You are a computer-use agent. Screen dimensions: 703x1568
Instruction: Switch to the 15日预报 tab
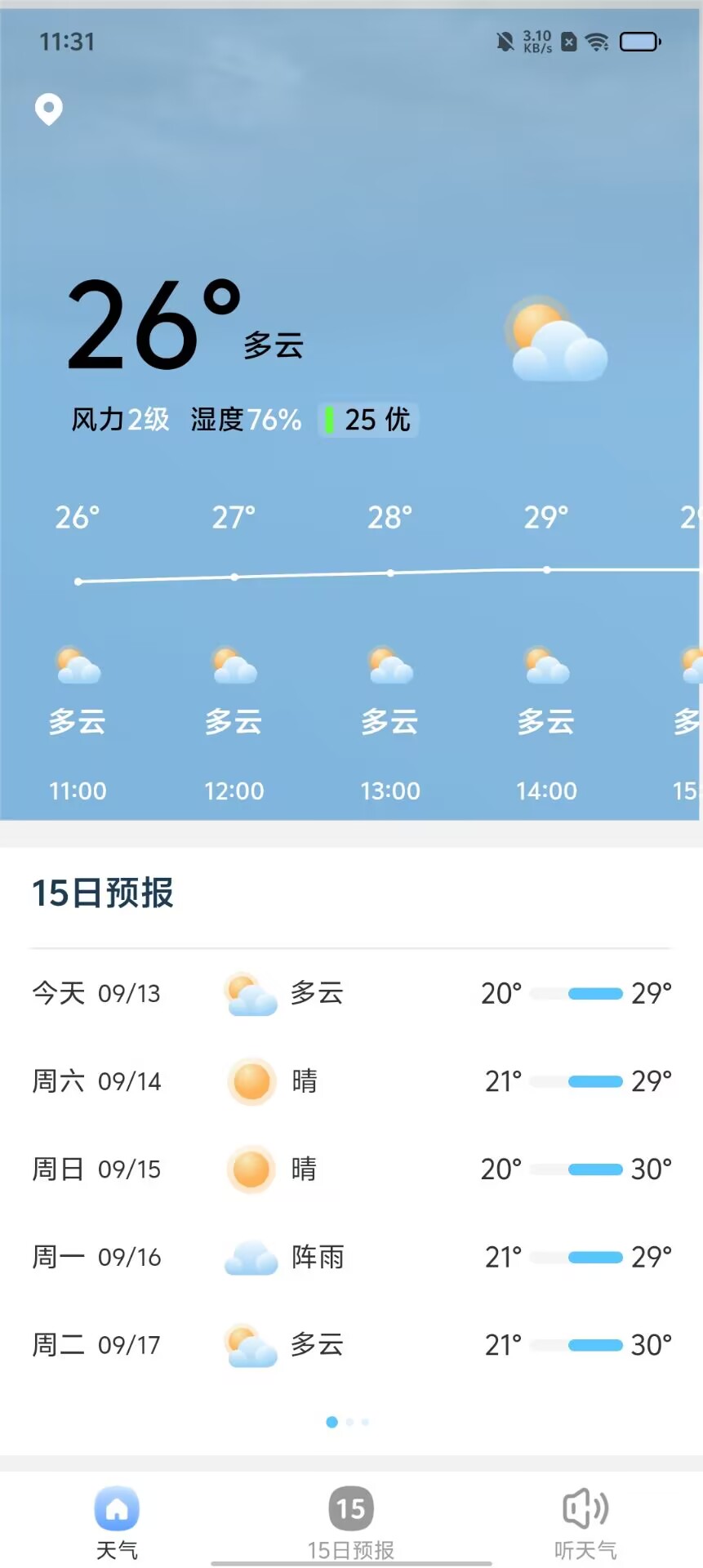pyautogui.click(x=351, y=1522)
